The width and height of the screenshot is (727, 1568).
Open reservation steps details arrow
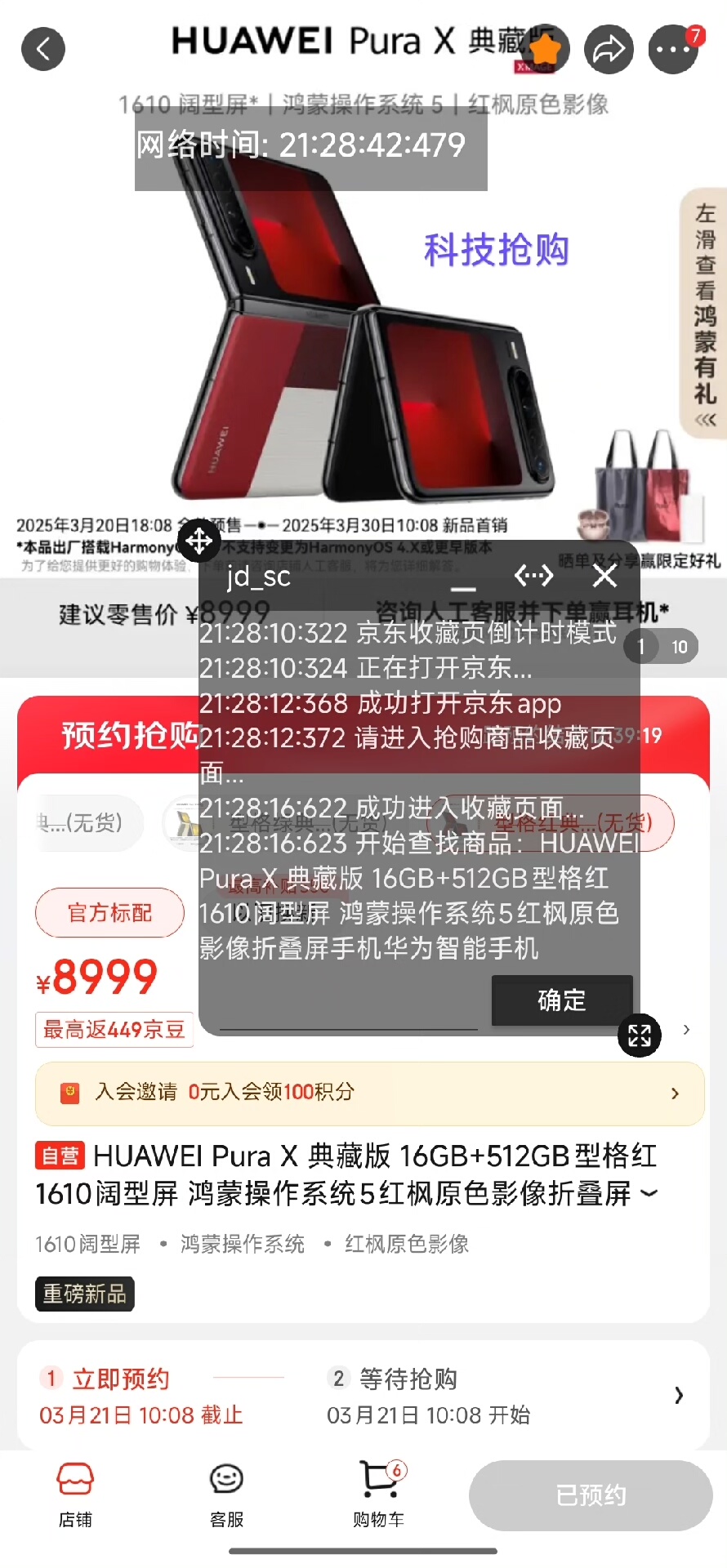click(x=678, y=1395)
